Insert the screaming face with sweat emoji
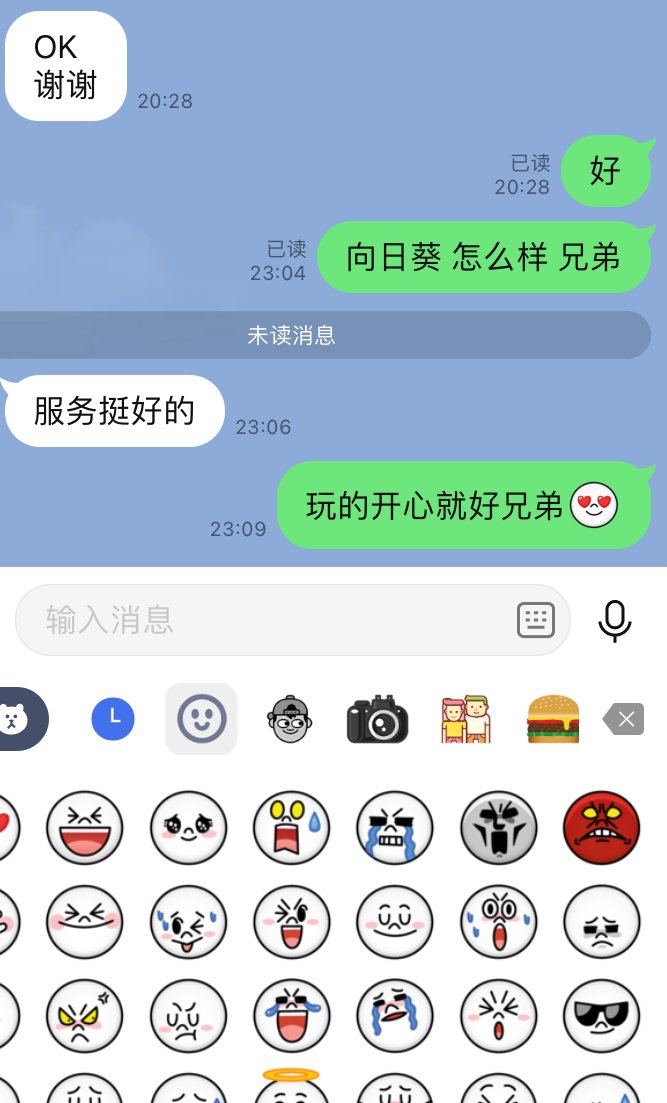This screenshot has width=667, height=1103. tap(291, 828)
